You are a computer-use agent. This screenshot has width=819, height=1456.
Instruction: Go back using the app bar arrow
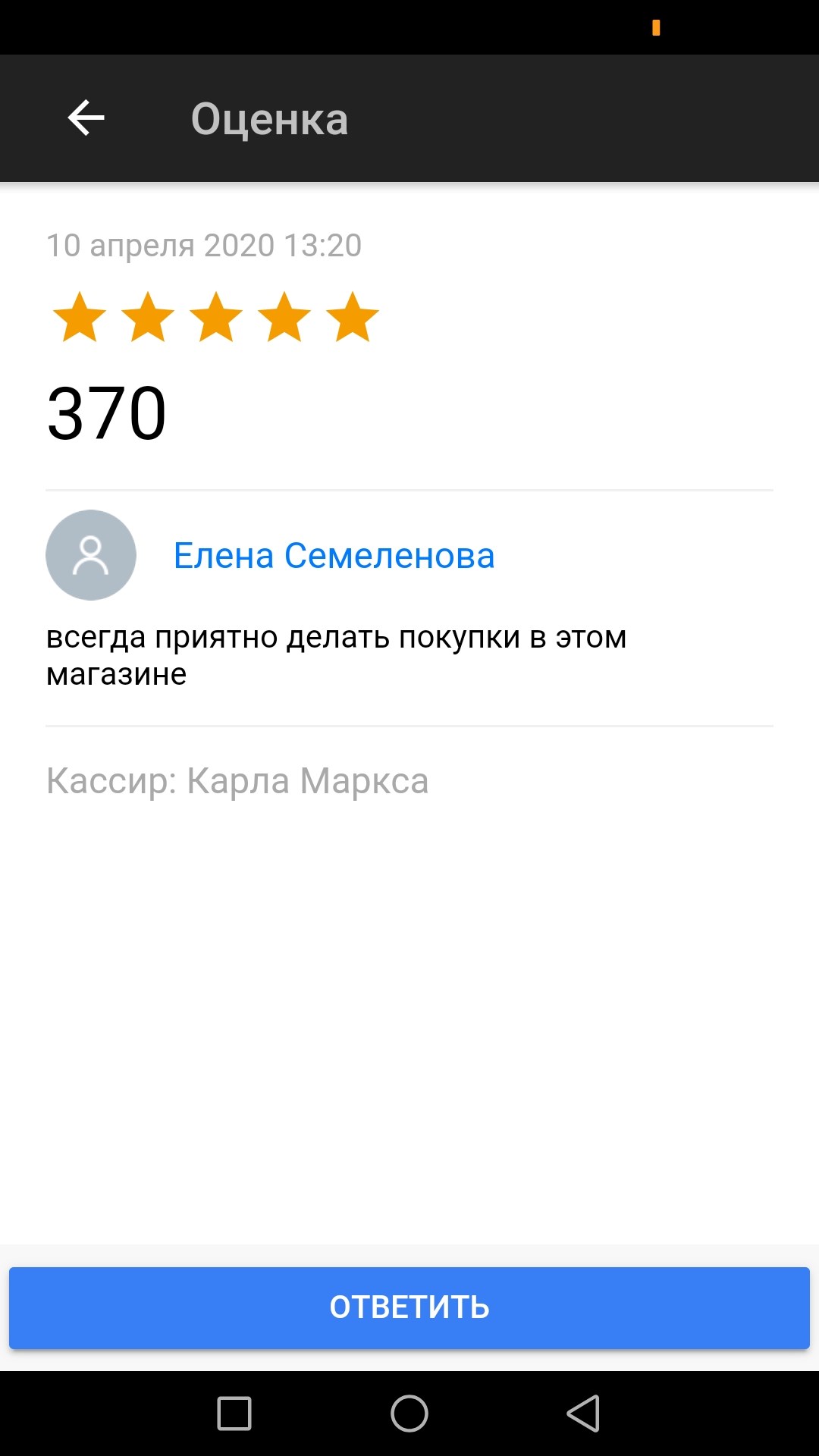pyautogui.click(x=86, y=118)
